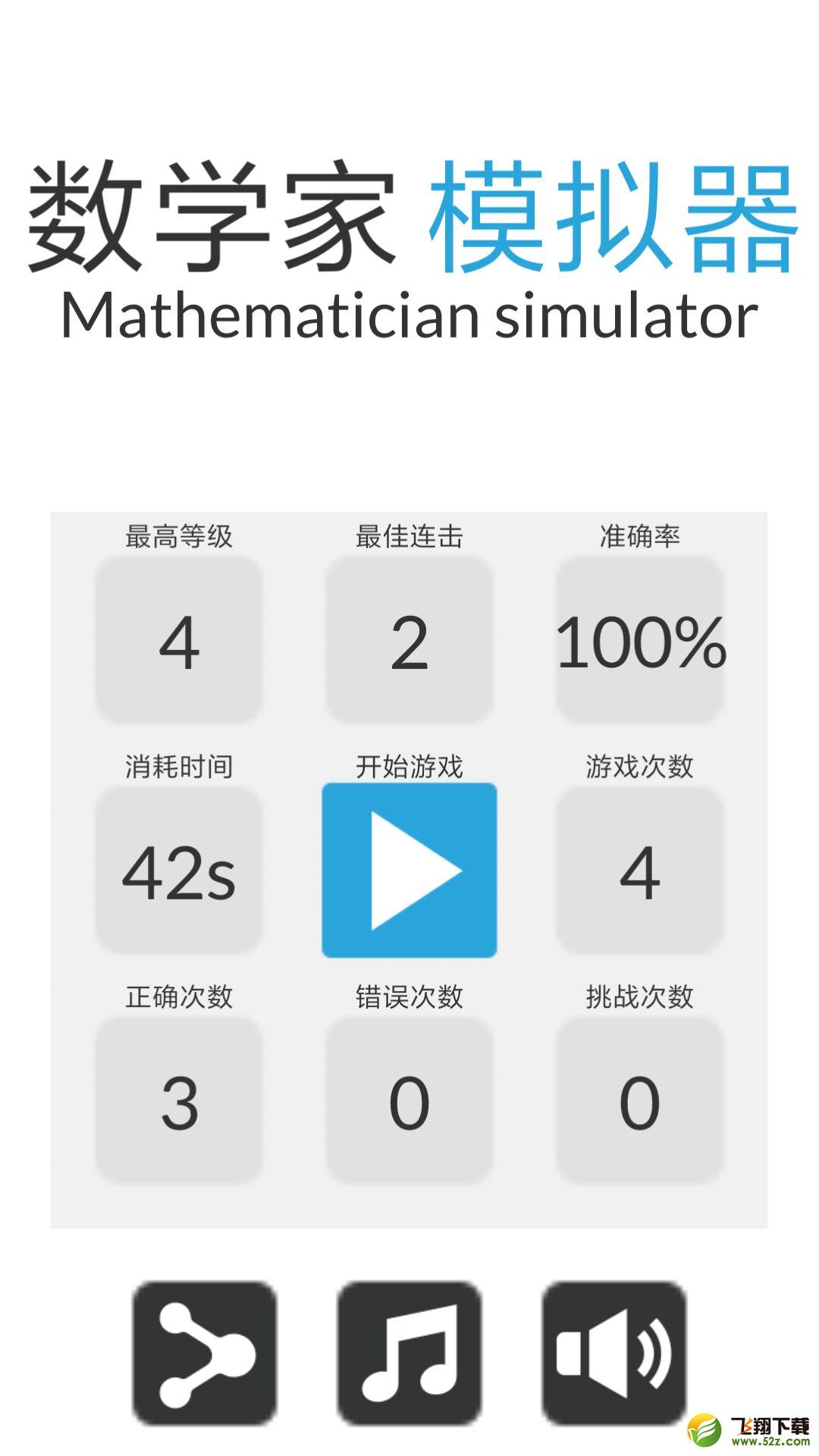Toggle sound effects with the speaker icon

(x=614, y=1354)
